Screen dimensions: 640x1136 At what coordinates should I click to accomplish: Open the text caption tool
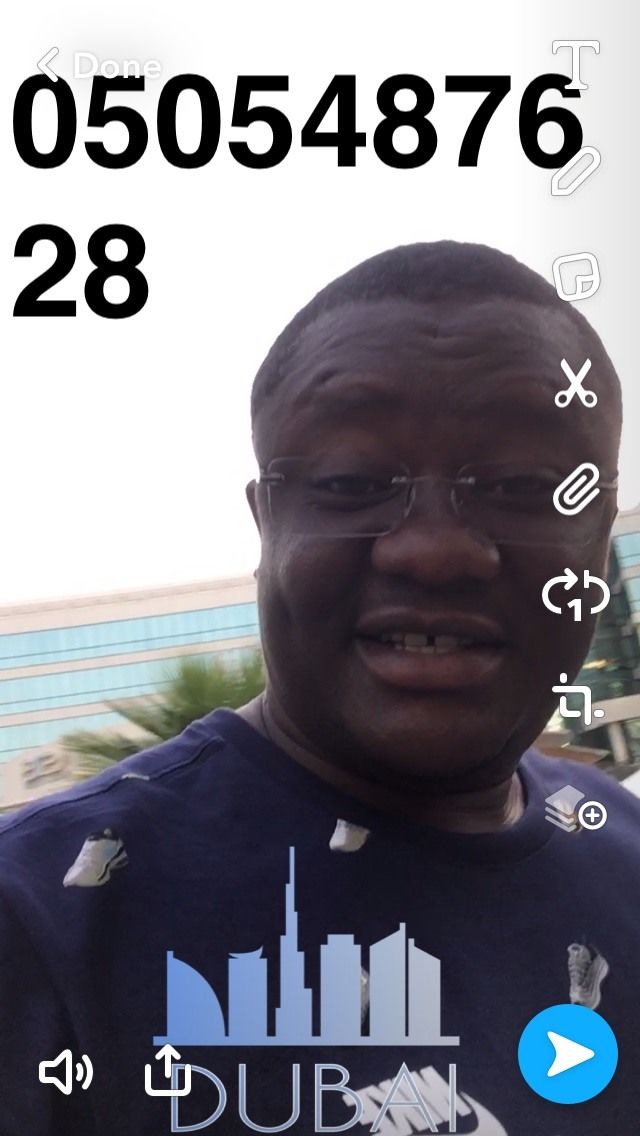[576, 63]
